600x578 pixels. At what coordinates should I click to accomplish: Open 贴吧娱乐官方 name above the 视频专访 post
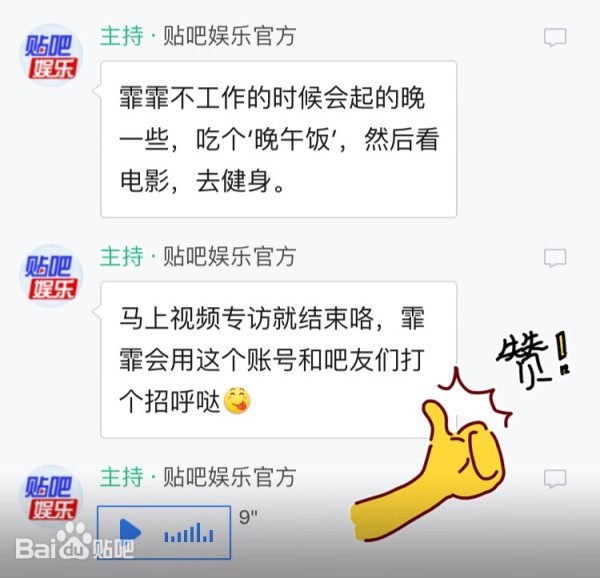click(229, 256)
